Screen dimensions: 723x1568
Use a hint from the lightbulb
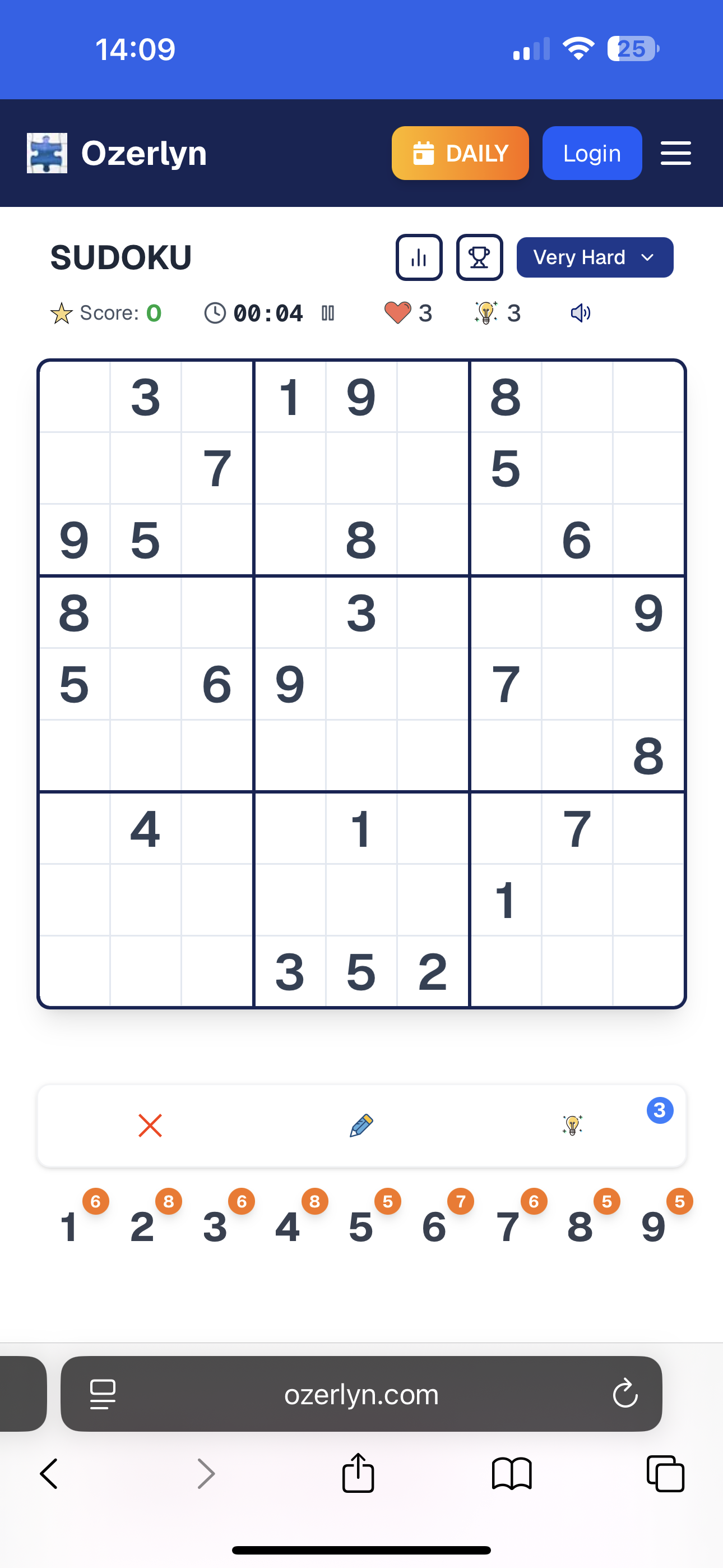572,1126
